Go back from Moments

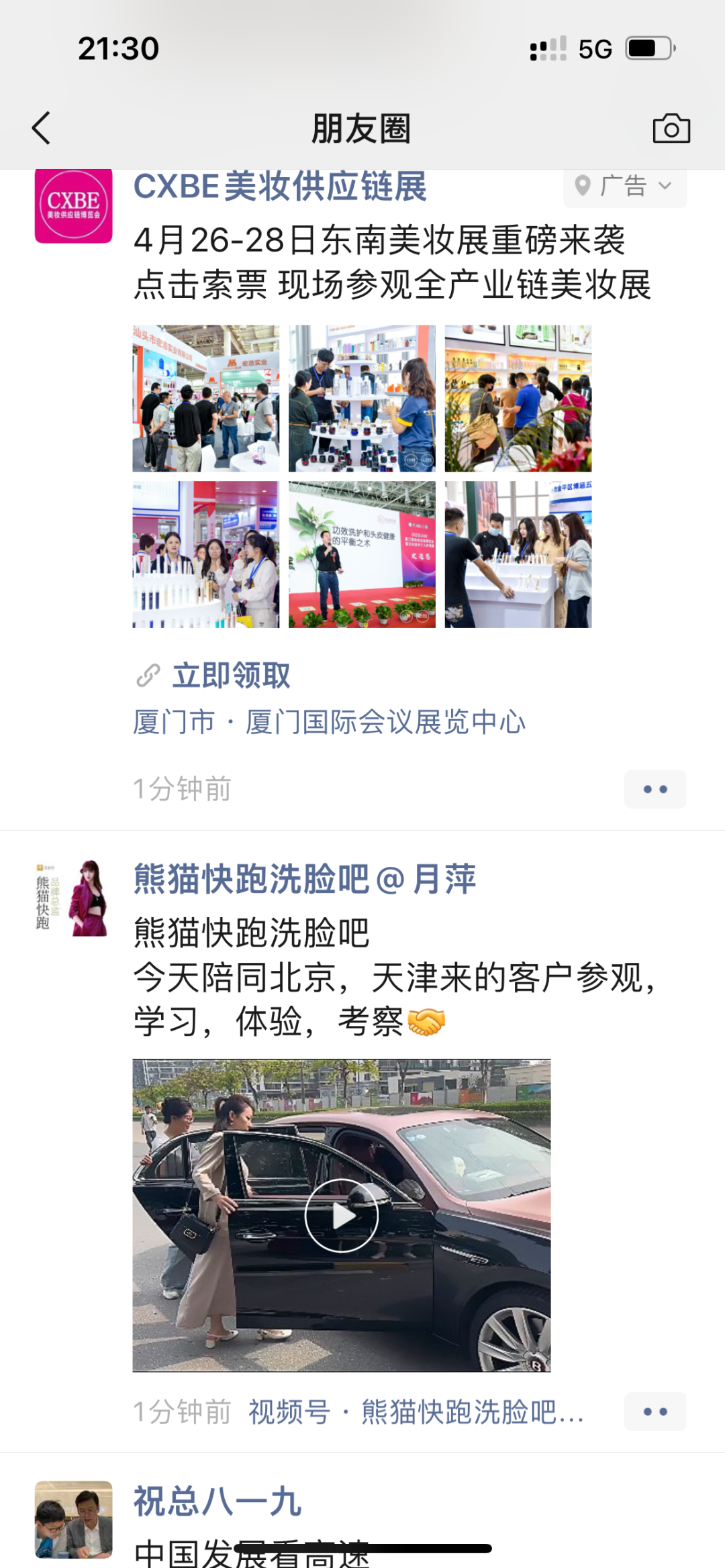point(42,128)
